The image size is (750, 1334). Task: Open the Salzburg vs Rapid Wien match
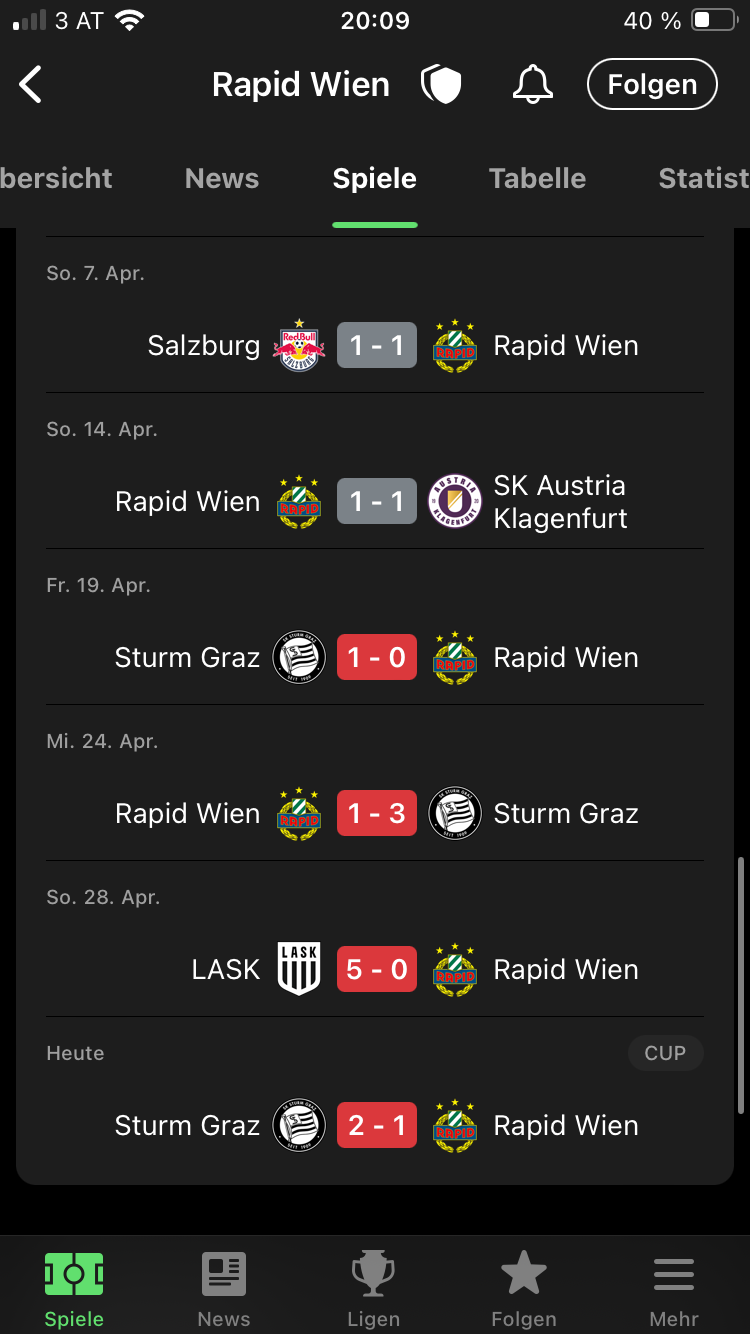click(x=375, y=346)
